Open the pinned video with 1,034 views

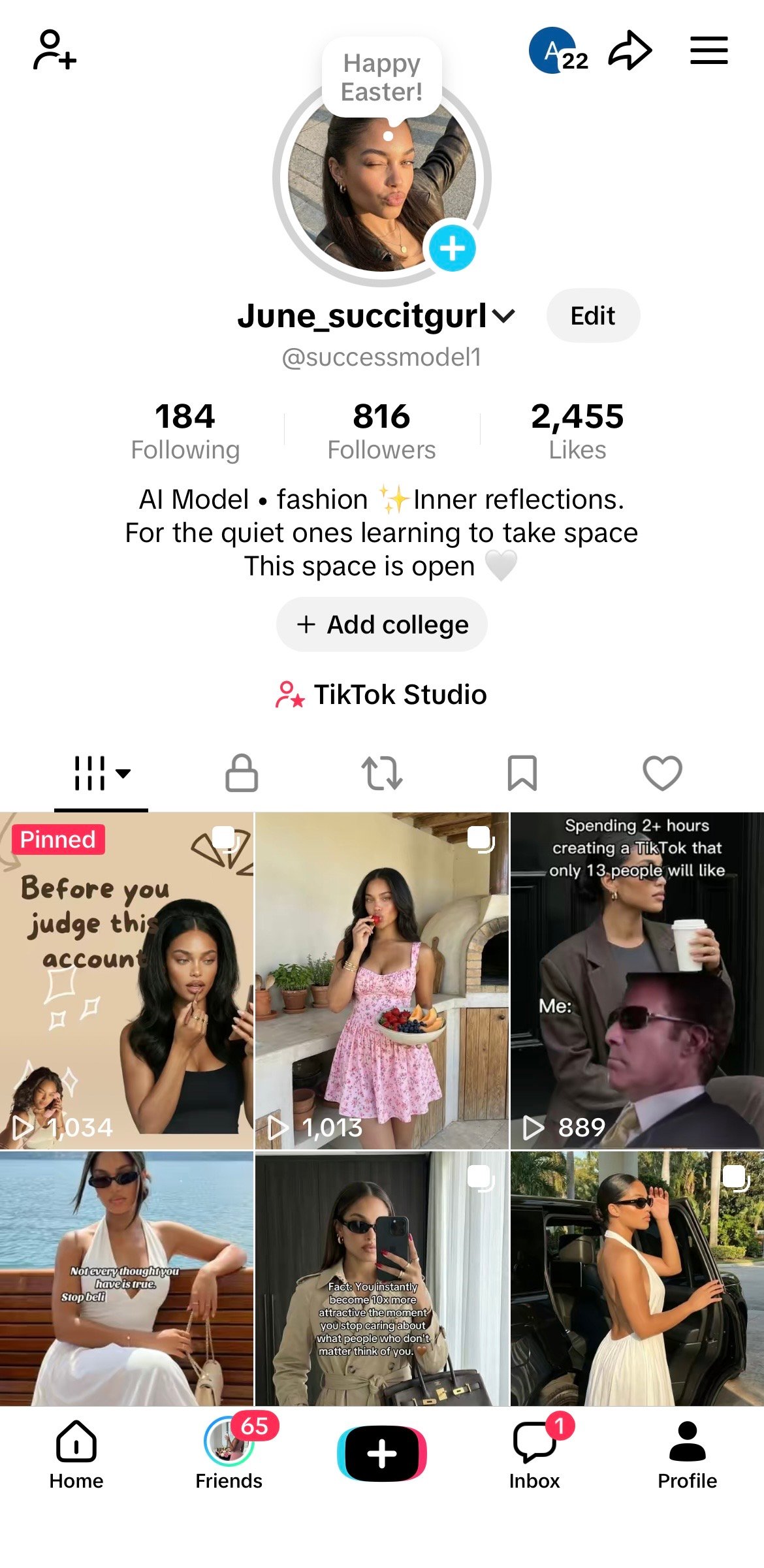127,980
